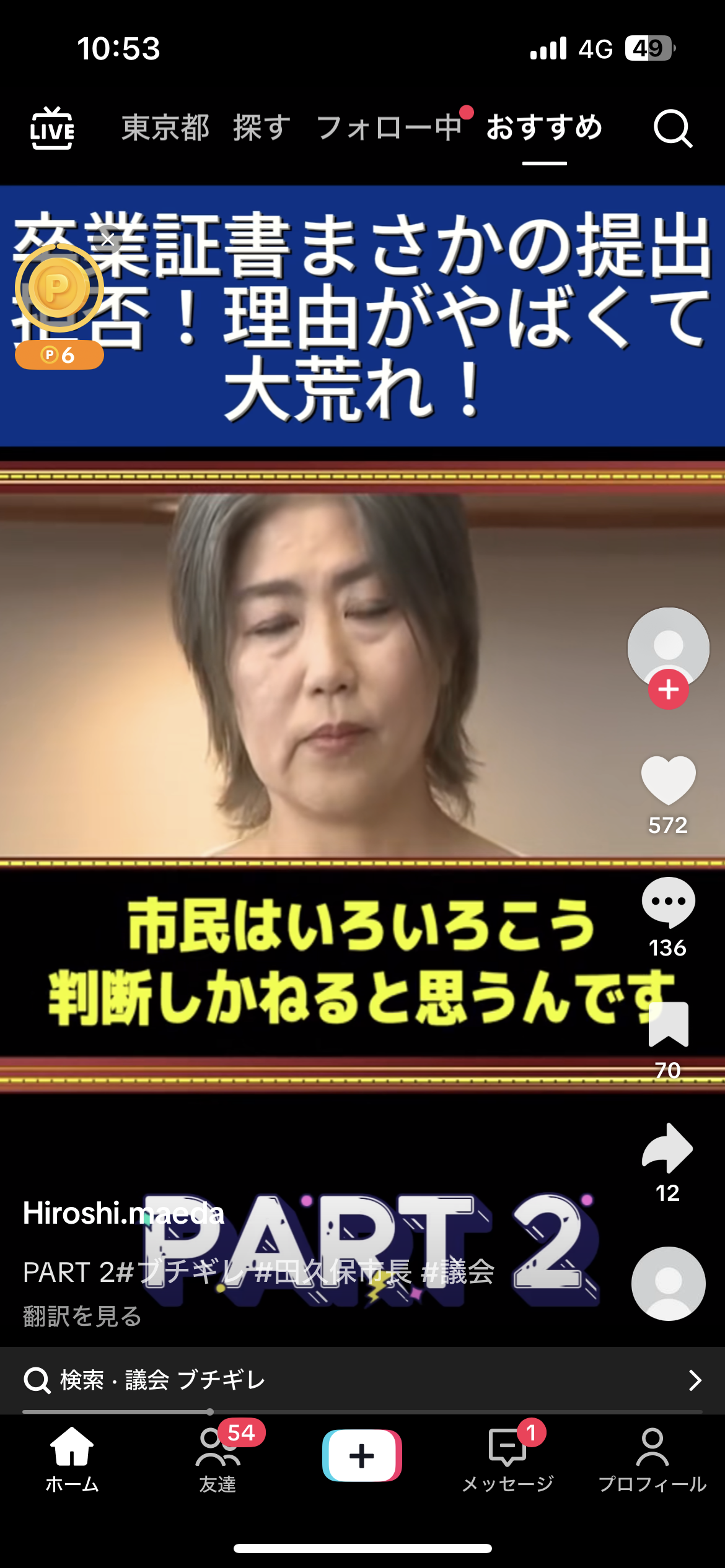Share this video

pos(668,1148)
